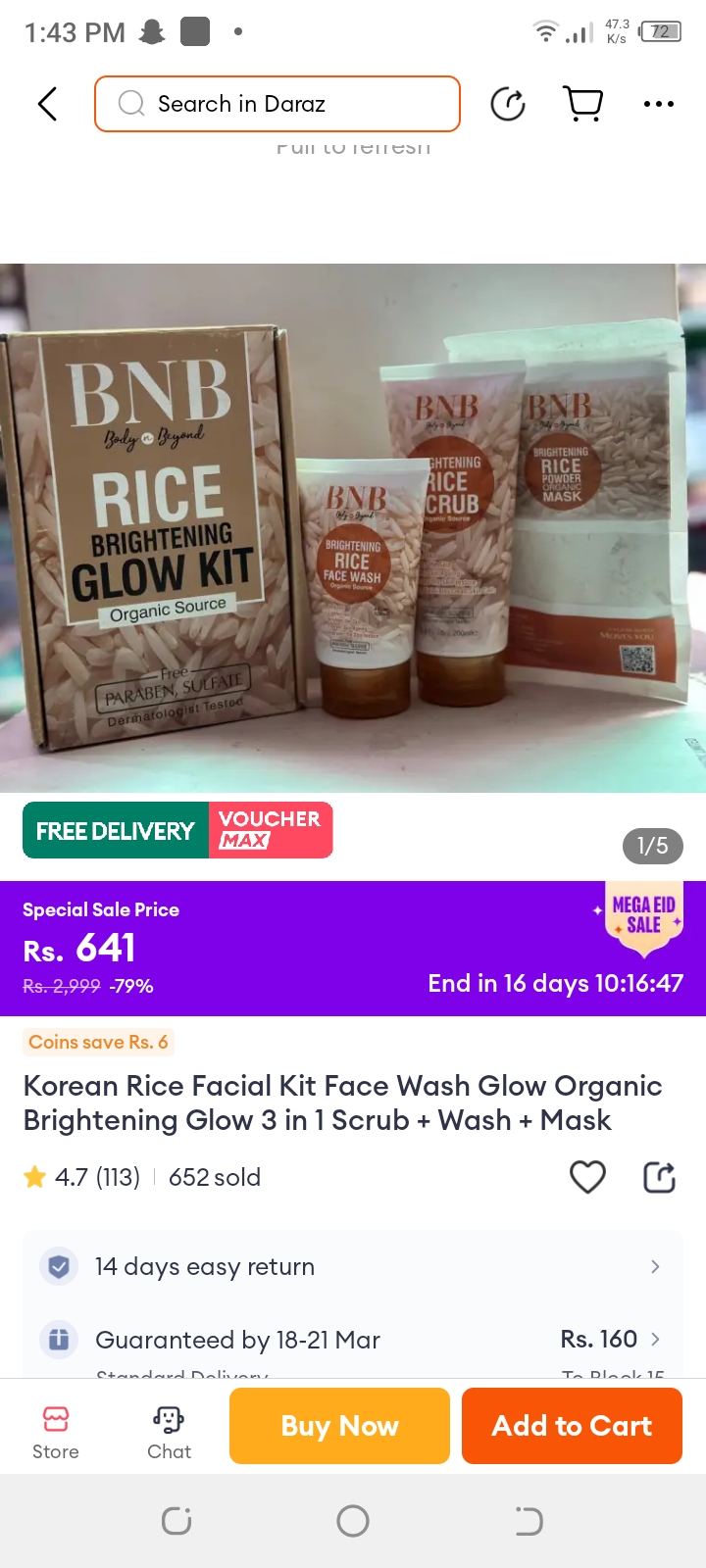Start a Chat with the seller
Image resolution: width=706 pixels, height=1568 pixels.
pyautogui.click(x=169, y=1432)
